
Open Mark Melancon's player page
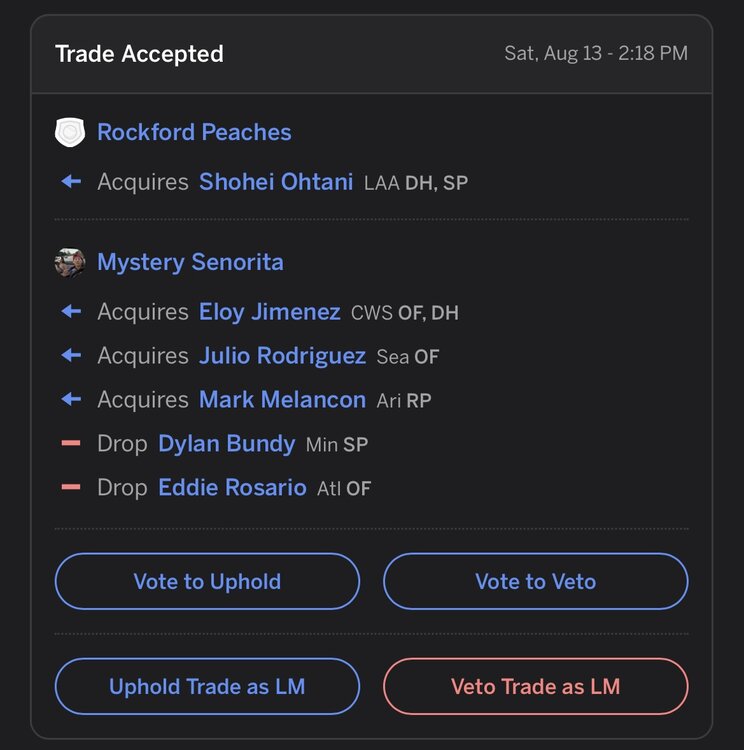pyautogui.click(x=282, y=400)
